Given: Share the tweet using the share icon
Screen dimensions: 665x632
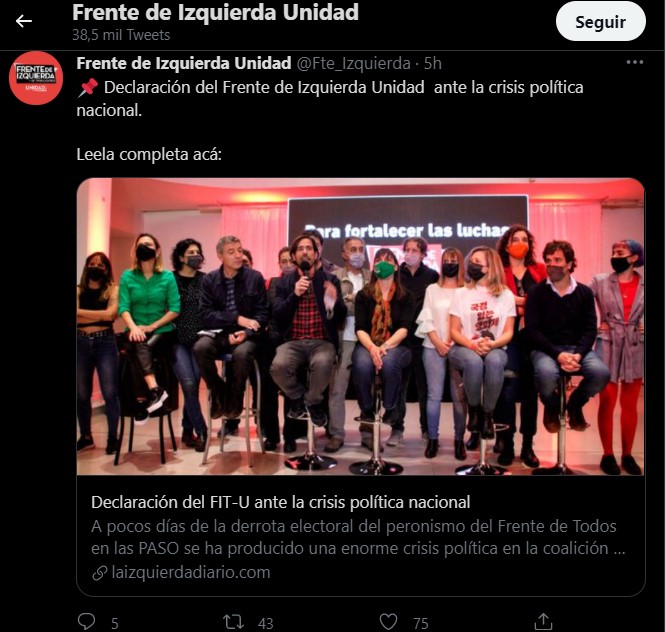Looking at the screenshot, I should click(544, 621).
